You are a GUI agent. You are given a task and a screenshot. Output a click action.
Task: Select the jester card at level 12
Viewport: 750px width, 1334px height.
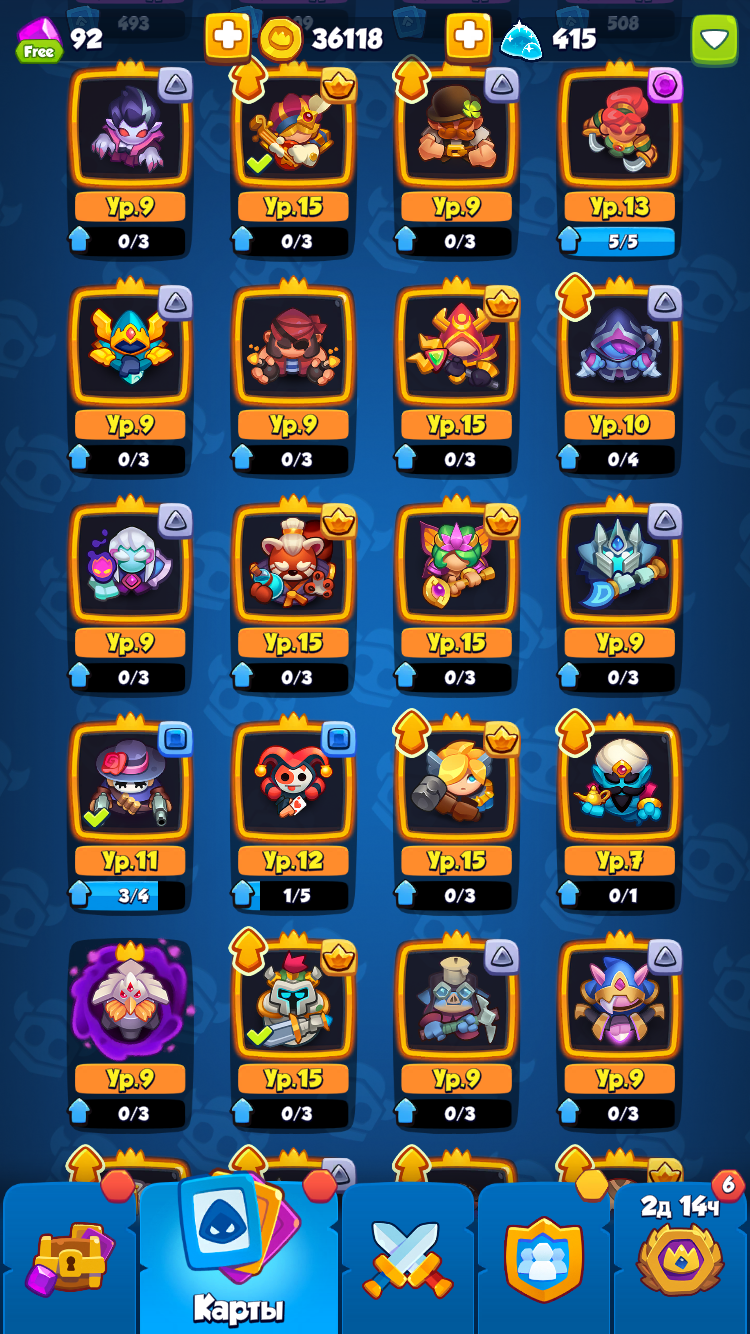pos(293,814)
